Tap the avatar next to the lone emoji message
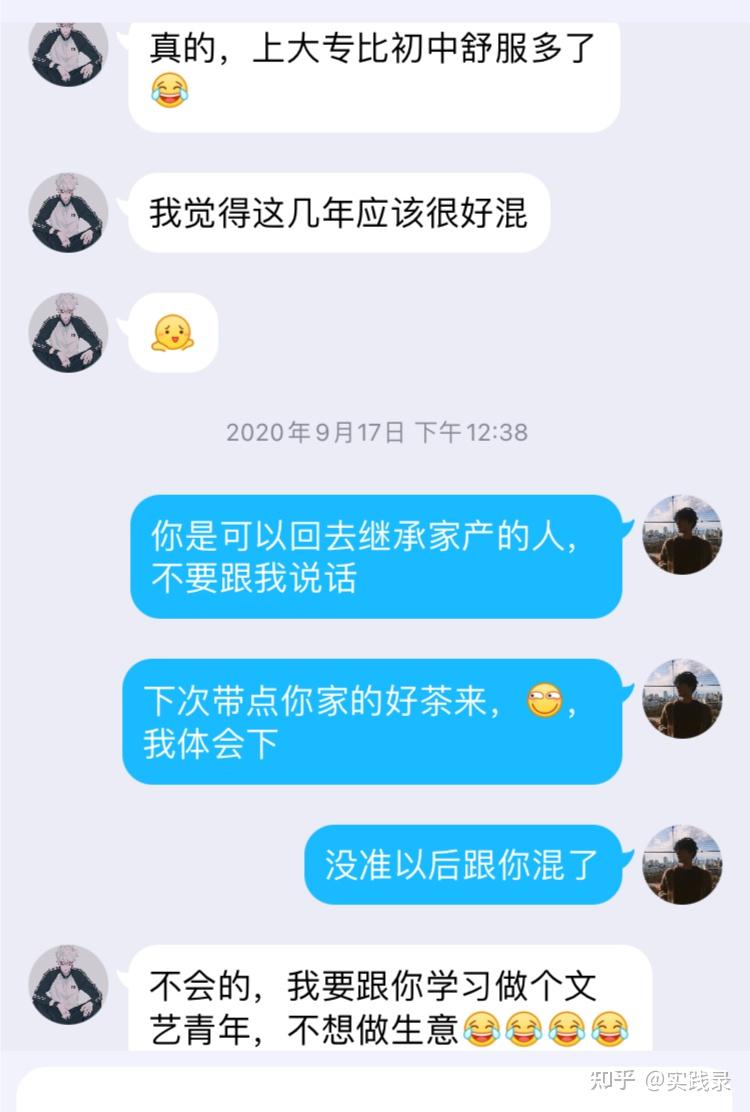The width and height of the screenshot is (750, 1112). coord(68,332)
